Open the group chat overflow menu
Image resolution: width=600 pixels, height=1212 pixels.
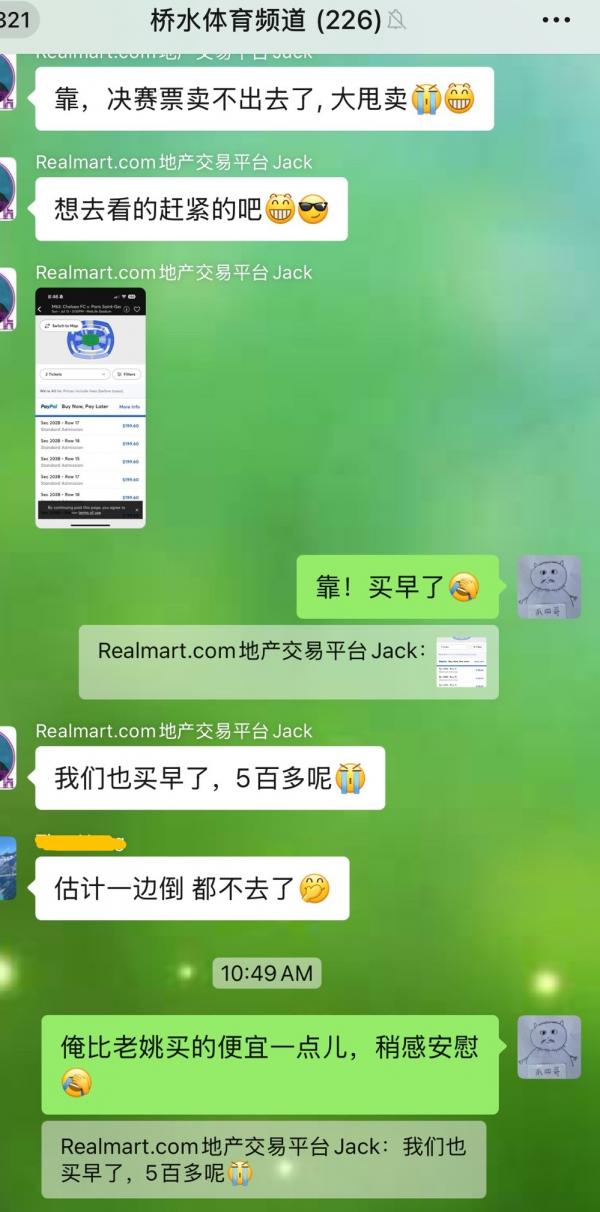click(x=555, y=20)
